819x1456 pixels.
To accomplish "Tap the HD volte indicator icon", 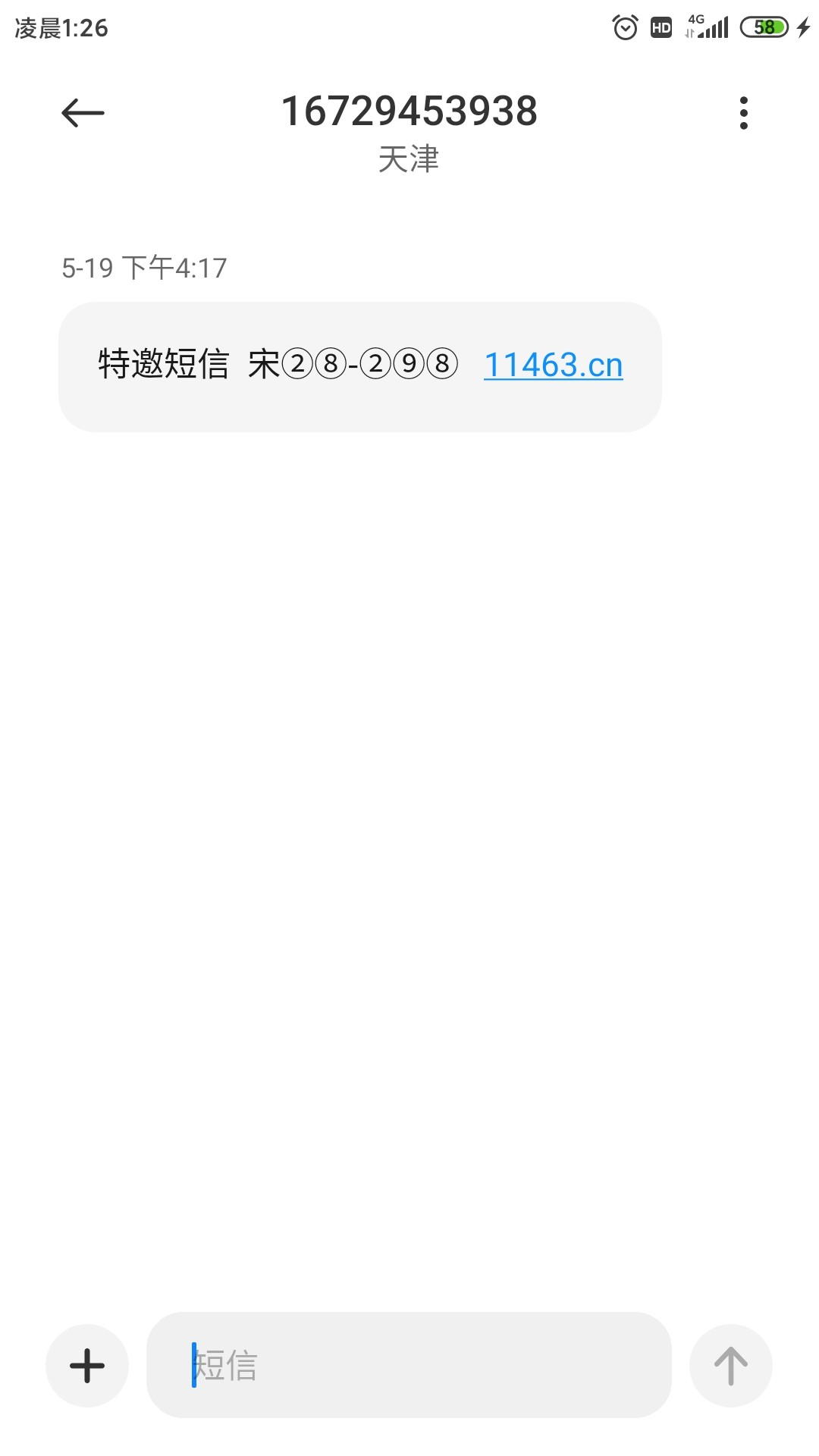I will 659,27.
